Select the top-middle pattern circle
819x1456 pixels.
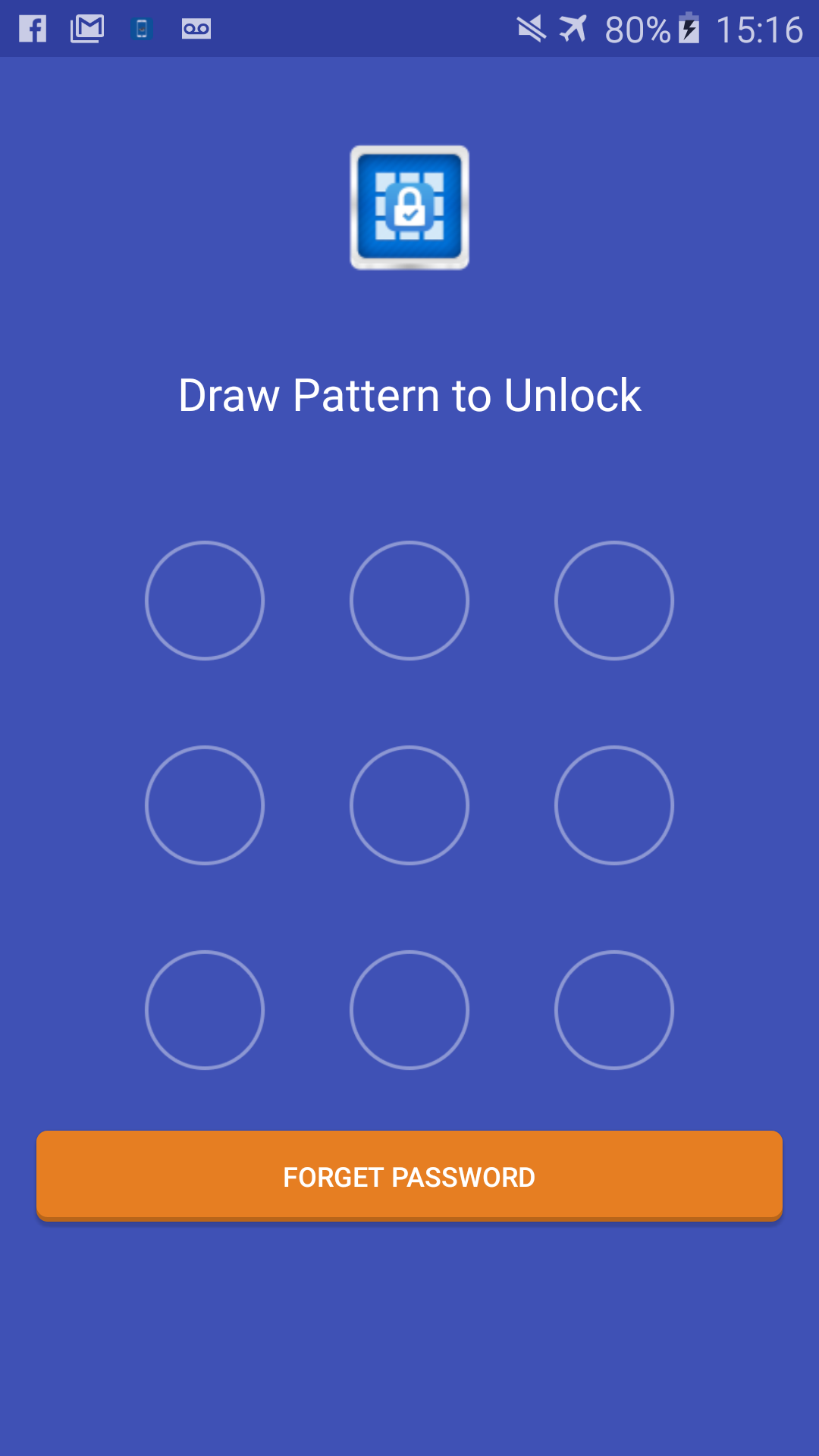tap(409, 601)
